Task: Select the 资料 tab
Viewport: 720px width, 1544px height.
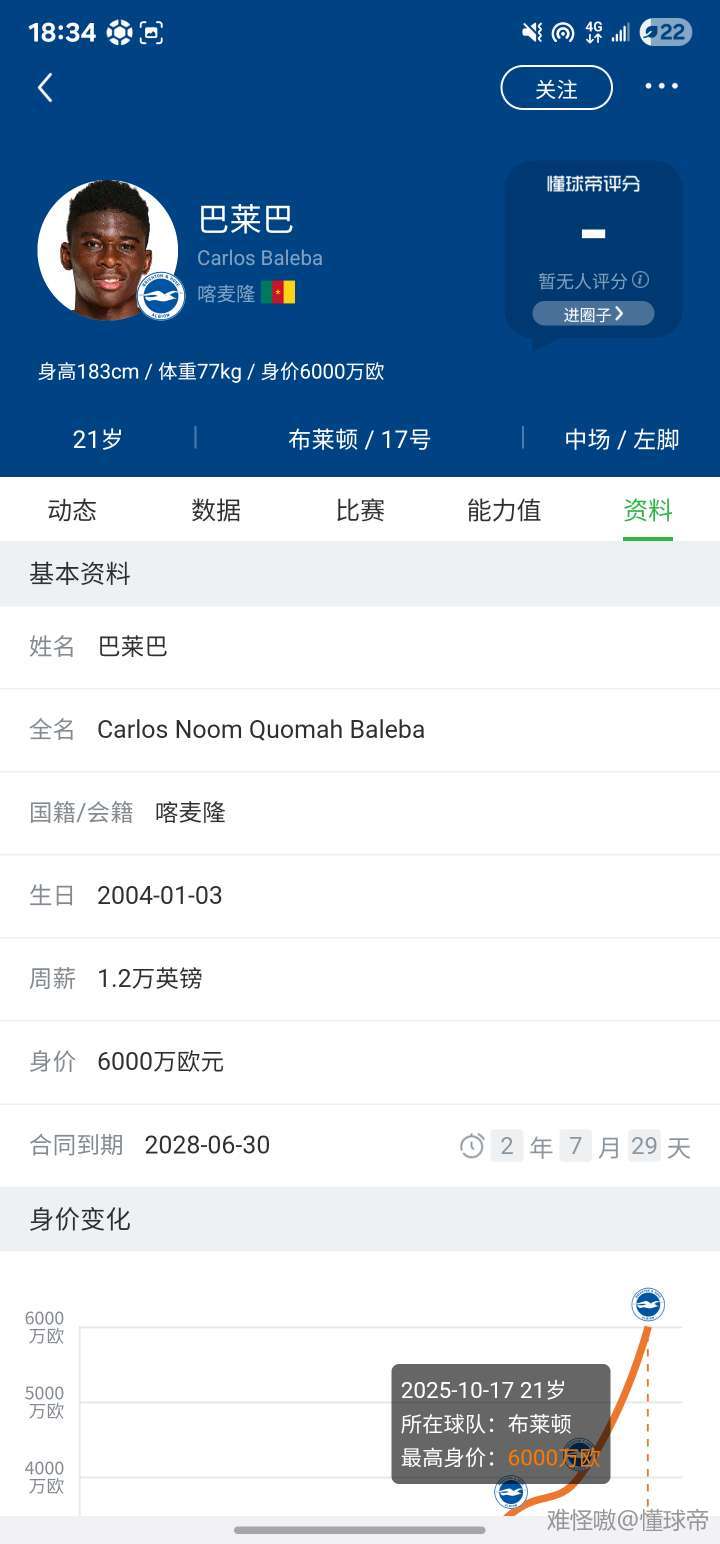Action: click(647, 511)
